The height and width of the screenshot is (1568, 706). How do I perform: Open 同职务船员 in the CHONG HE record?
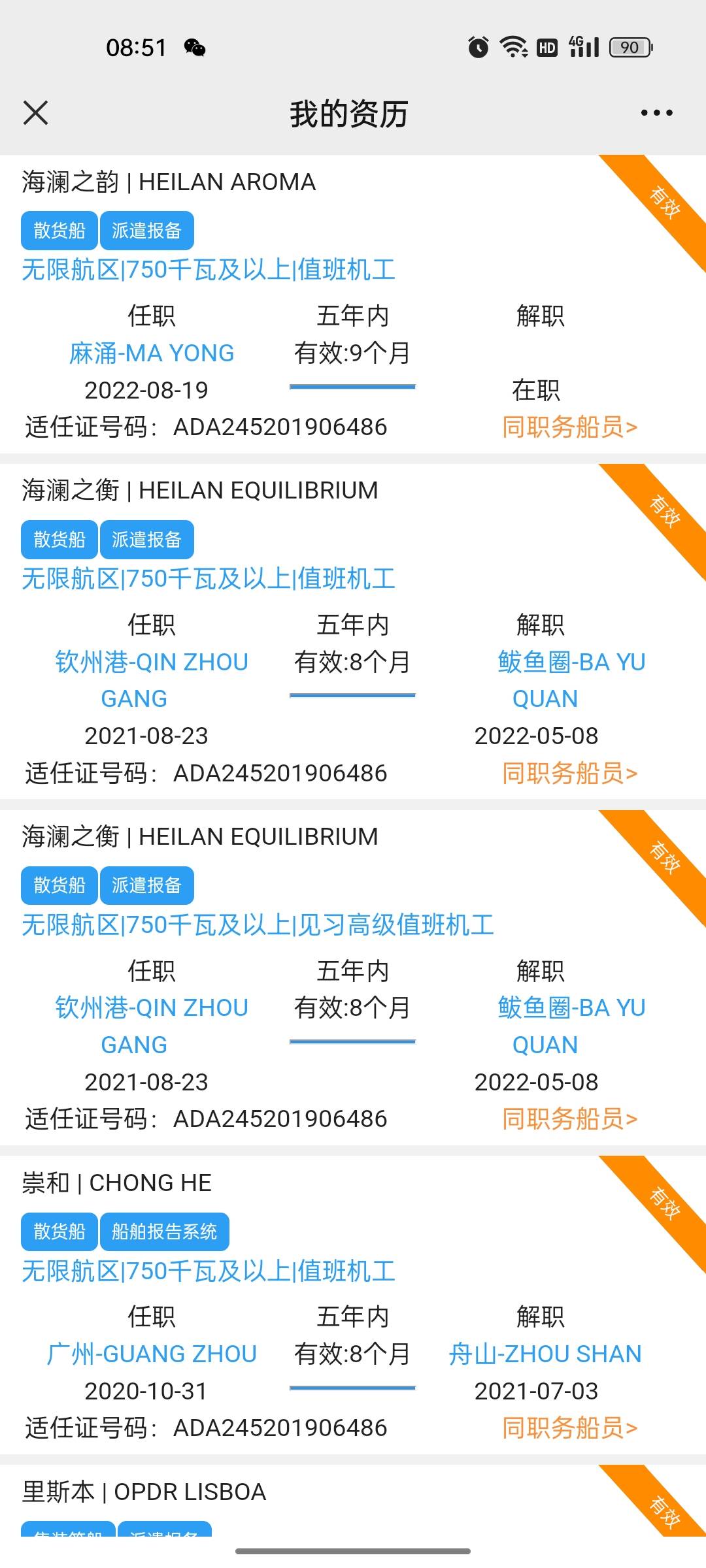(569, 1428)
